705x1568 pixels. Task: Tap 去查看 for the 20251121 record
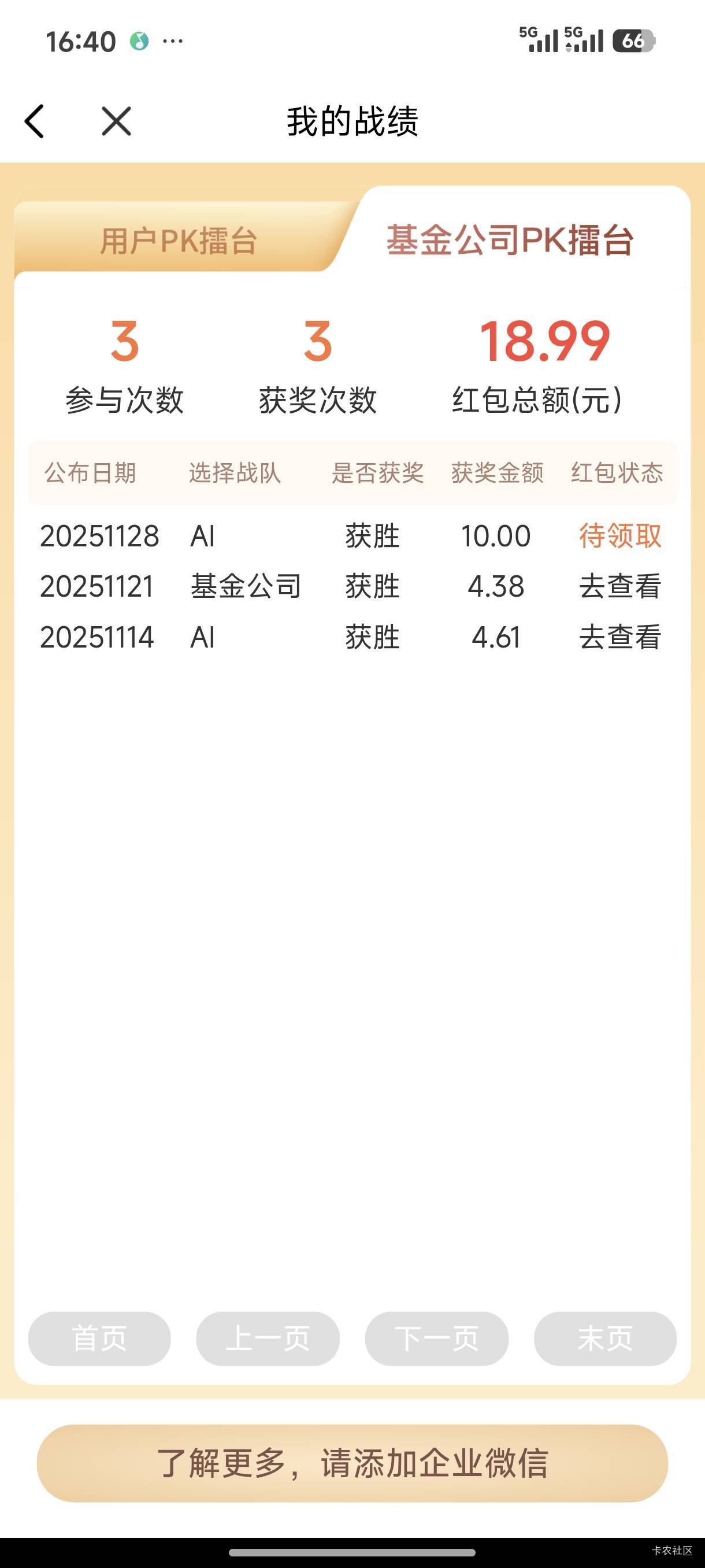click(x=620, y=586)
